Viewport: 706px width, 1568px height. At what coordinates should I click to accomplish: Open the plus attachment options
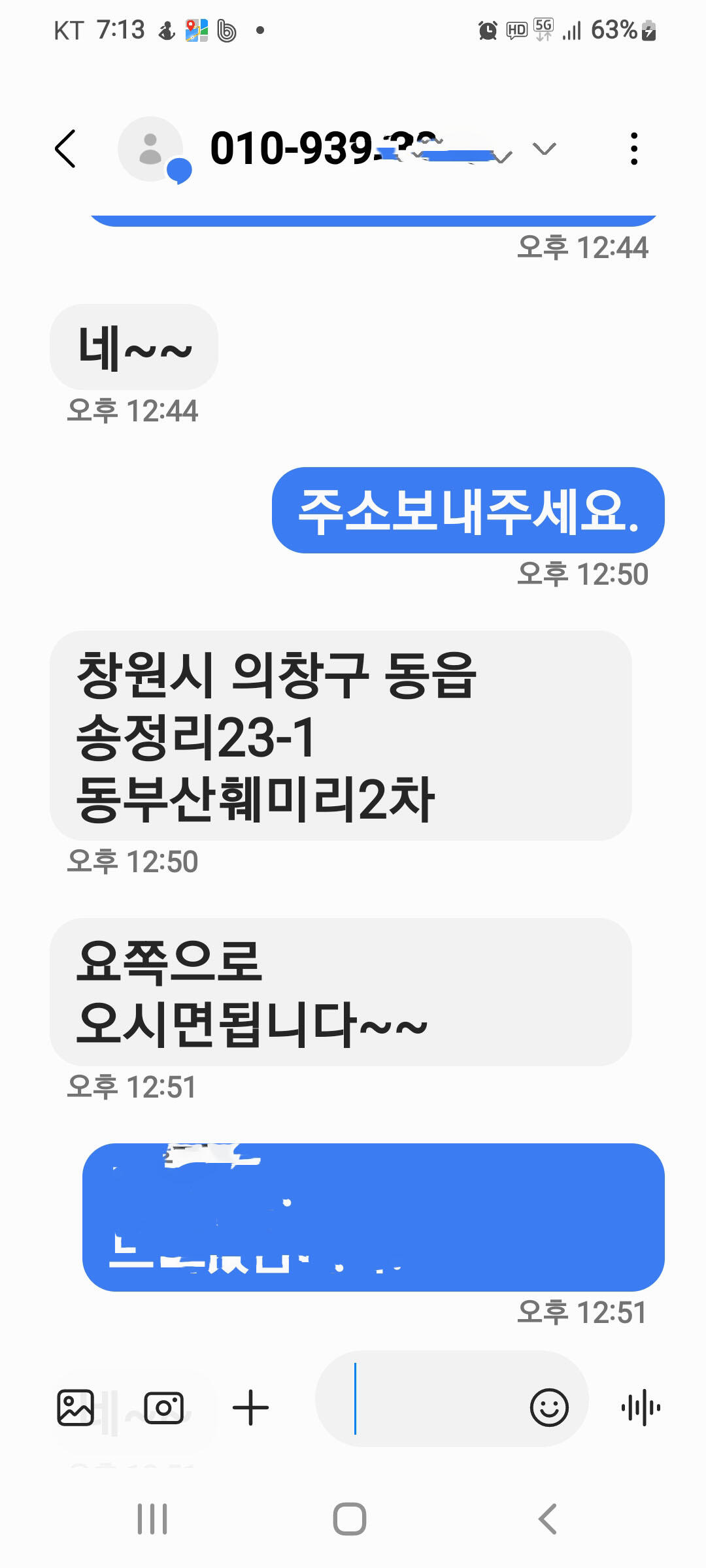pyautogui.click(x=250, y=1407)
